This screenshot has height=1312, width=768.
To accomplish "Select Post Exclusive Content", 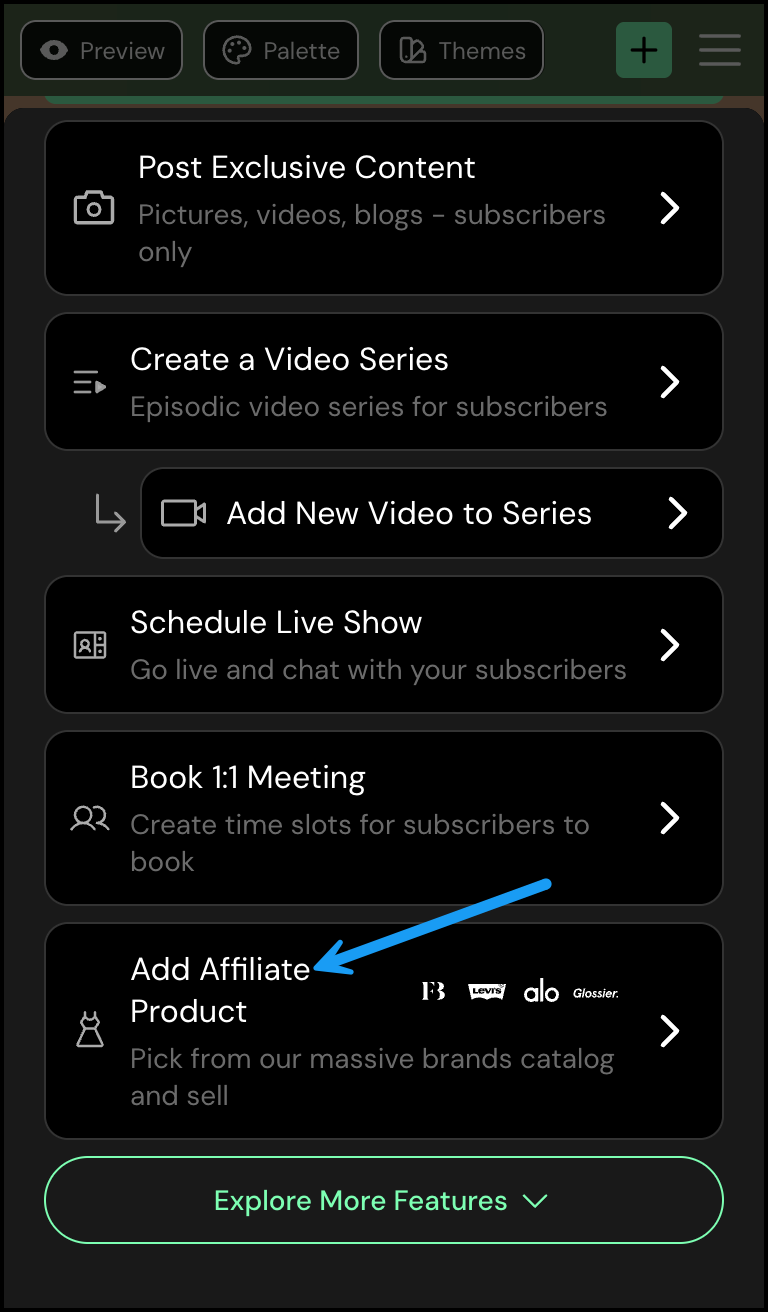I will [x=384, y=208].
